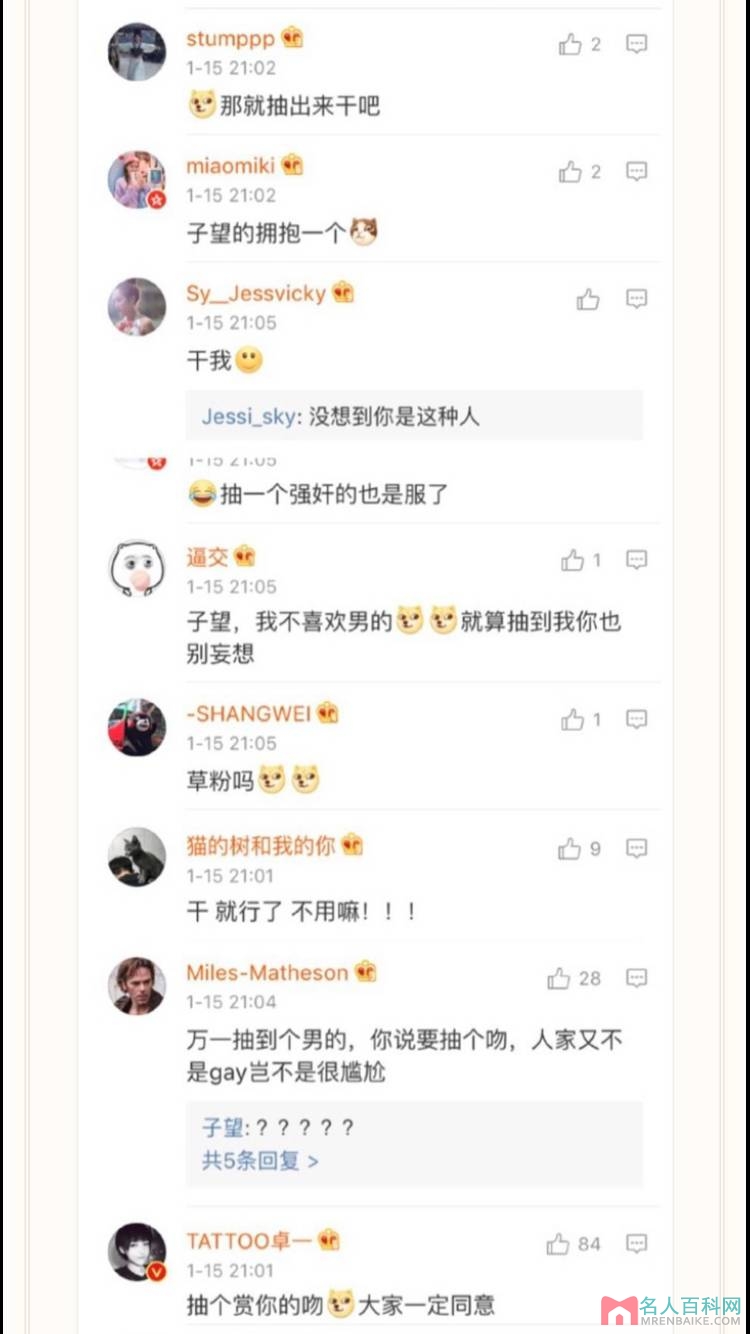Like 逼交's comment
This screenshot has width=750, height=1334.
click(x=573, y=560)
